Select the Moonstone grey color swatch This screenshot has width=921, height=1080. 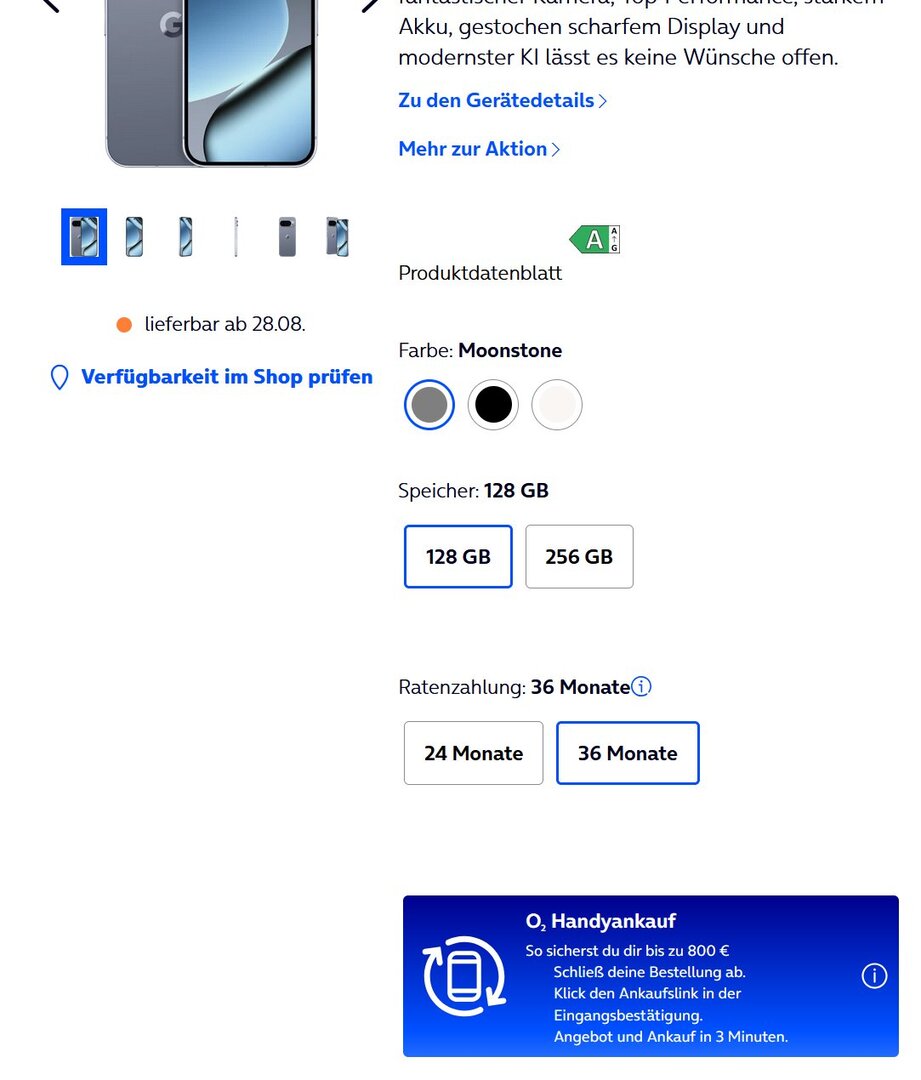[x=429, y=405]
